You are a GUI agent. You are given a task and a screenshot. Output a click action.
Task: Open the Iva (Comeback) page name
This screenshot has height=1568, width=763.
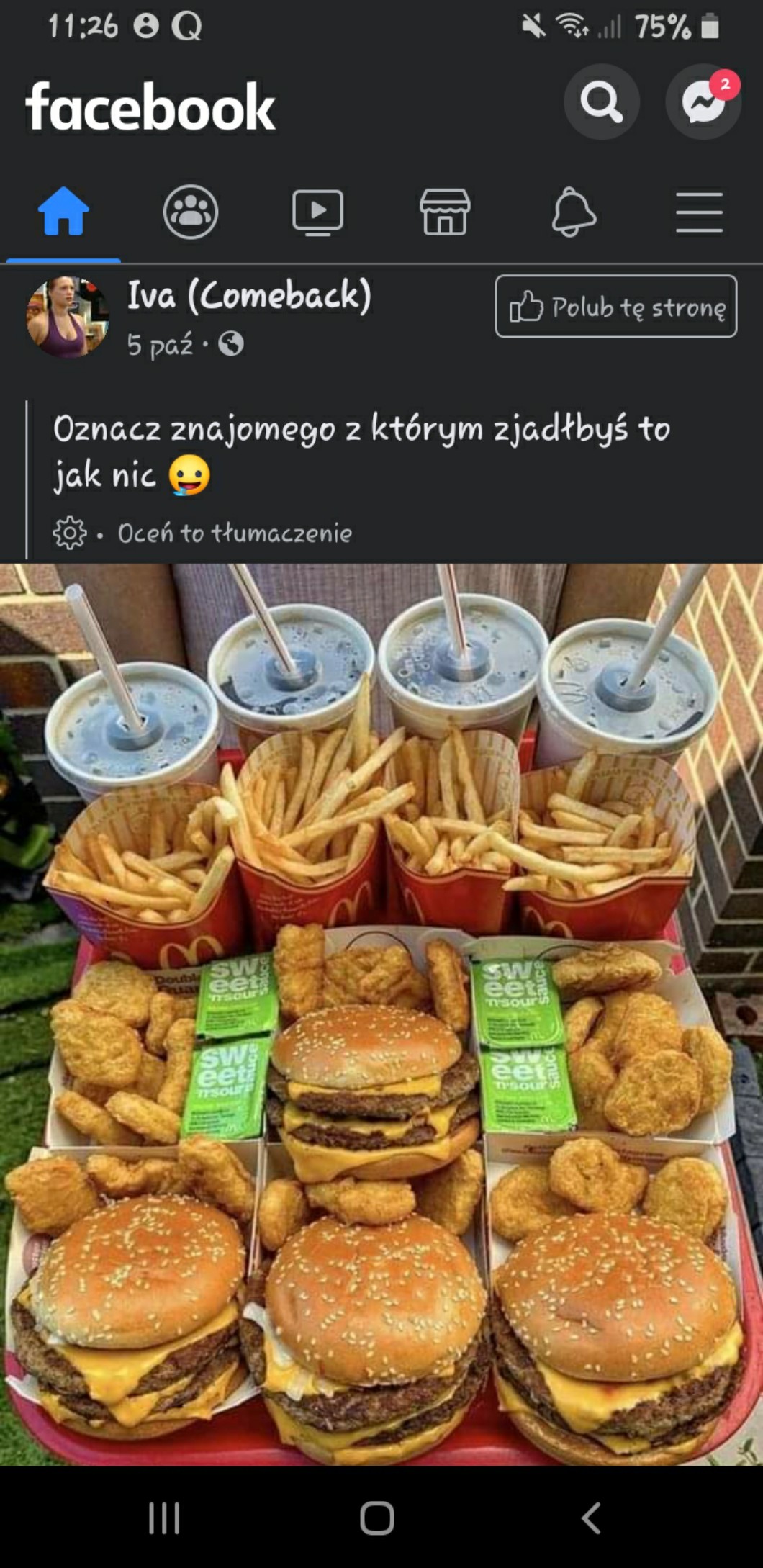[249, 295]
